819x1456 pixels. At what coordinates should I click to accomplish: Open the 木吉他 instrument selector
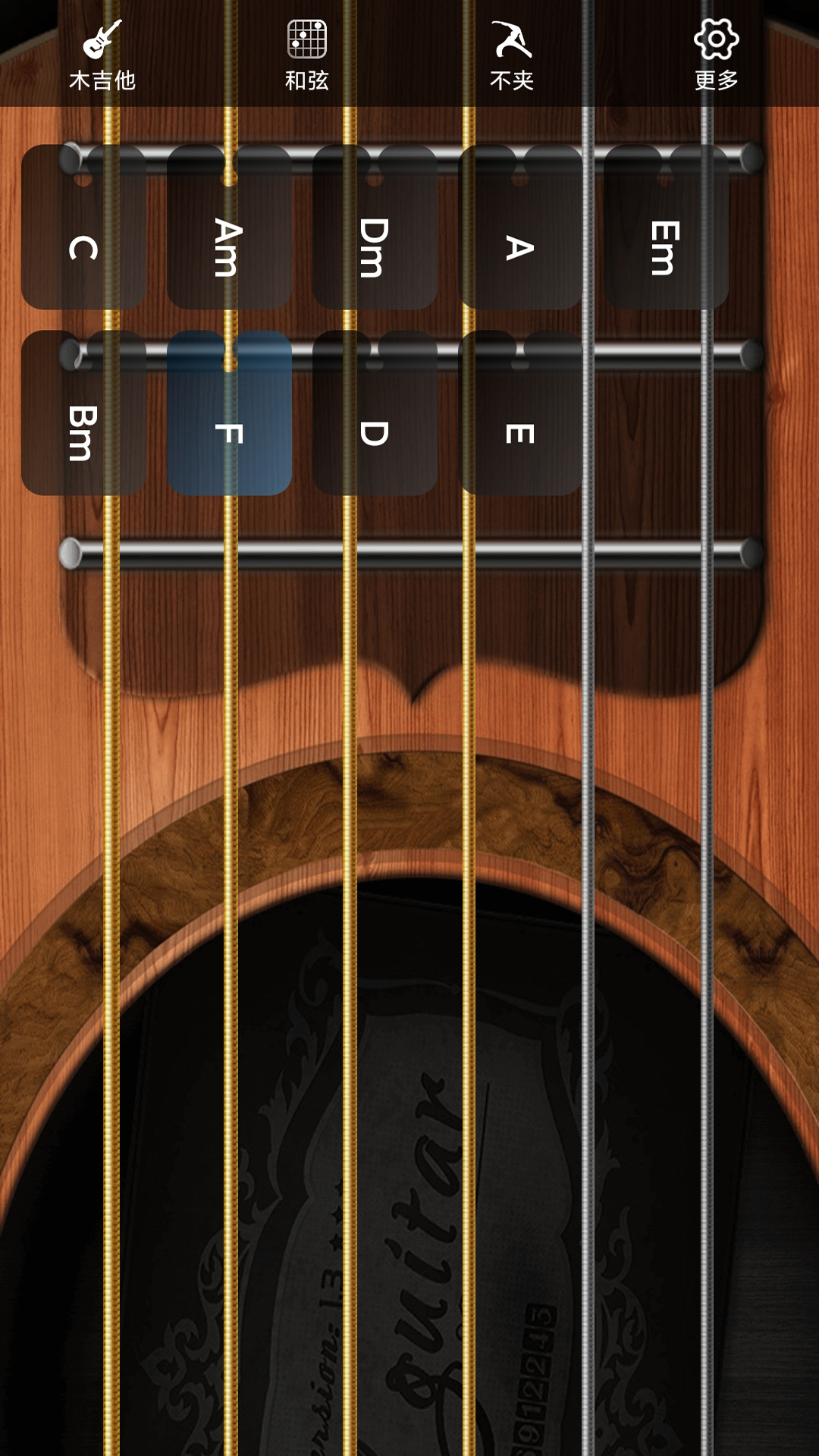102,55
